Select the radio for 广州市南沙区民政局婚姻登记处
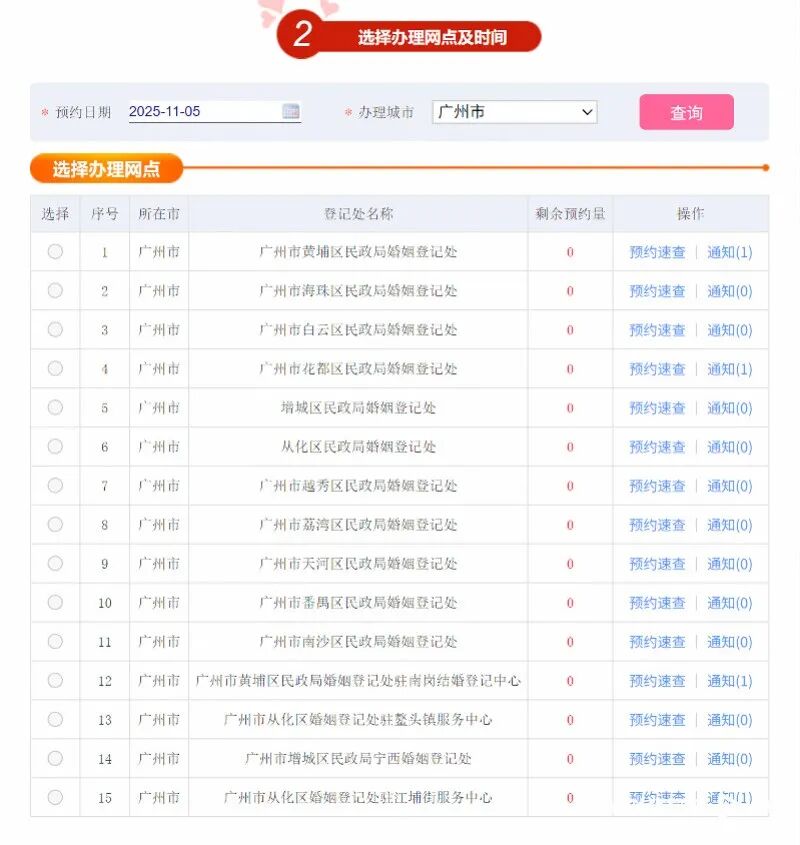This screenshot has height=845, width=800. (x=55, y=642)
